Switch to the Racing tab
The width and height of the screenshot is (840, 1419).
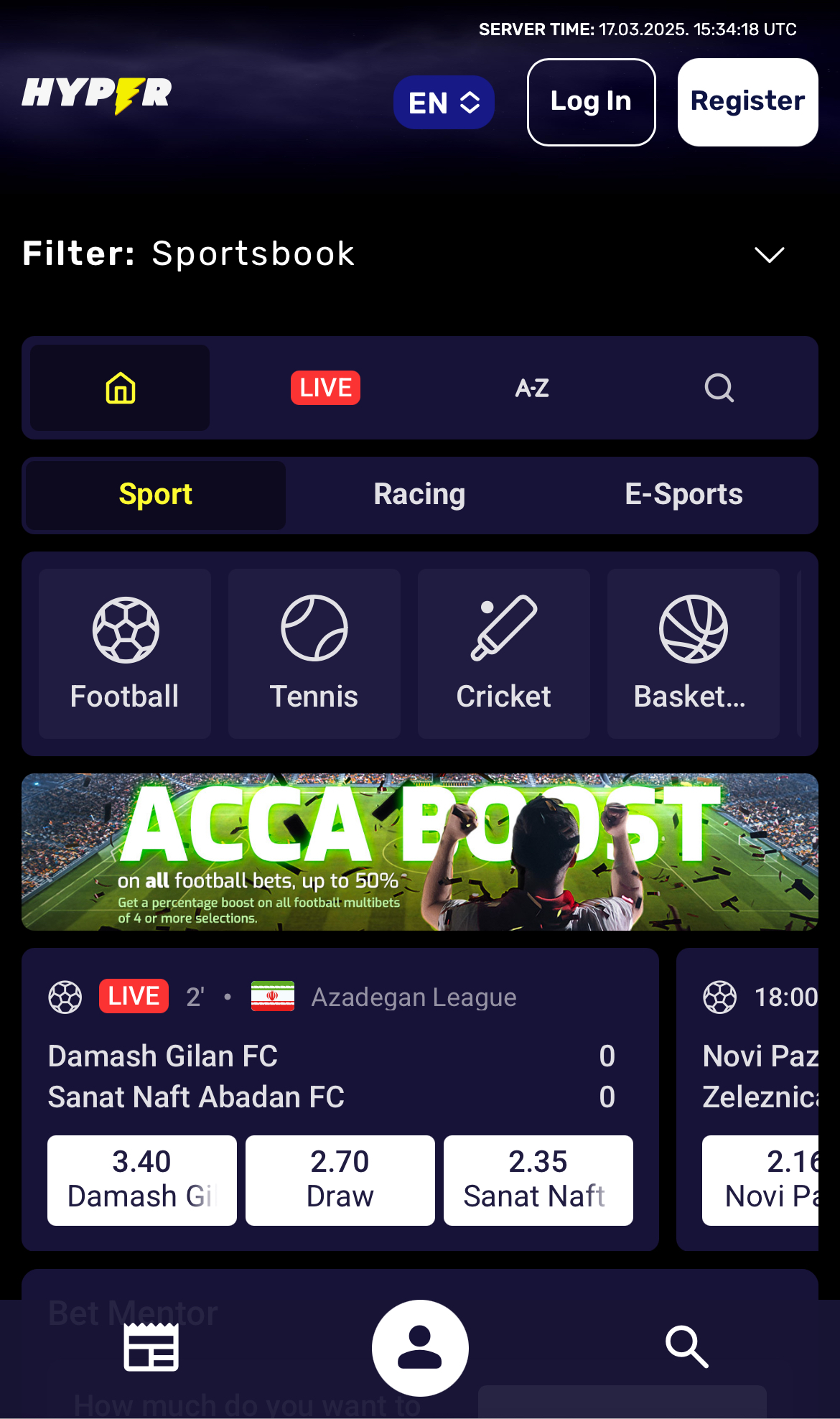click(x=419, y=495)
